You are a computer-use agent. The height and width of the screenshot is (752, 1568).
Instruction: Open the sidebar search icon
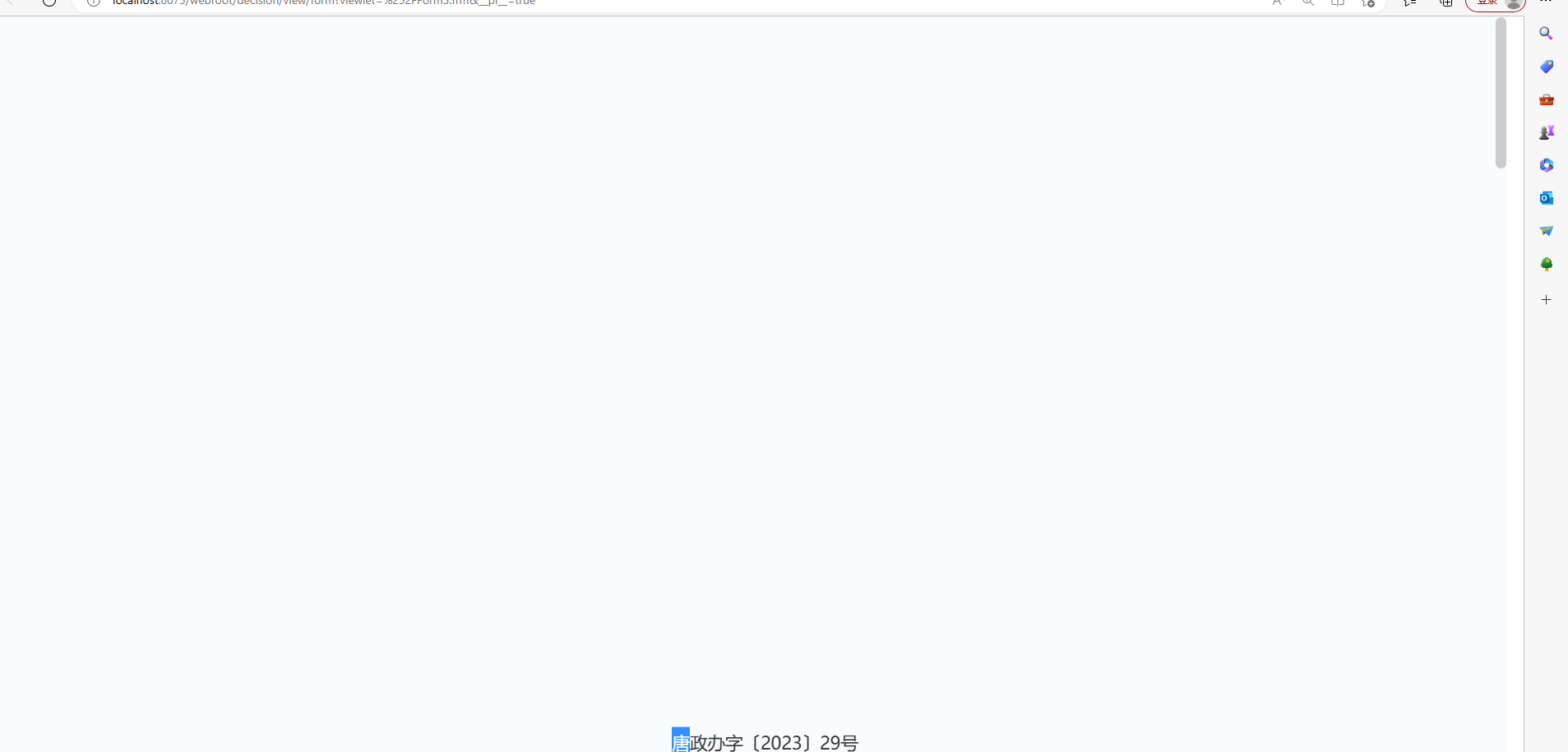tap(1546, 34)
